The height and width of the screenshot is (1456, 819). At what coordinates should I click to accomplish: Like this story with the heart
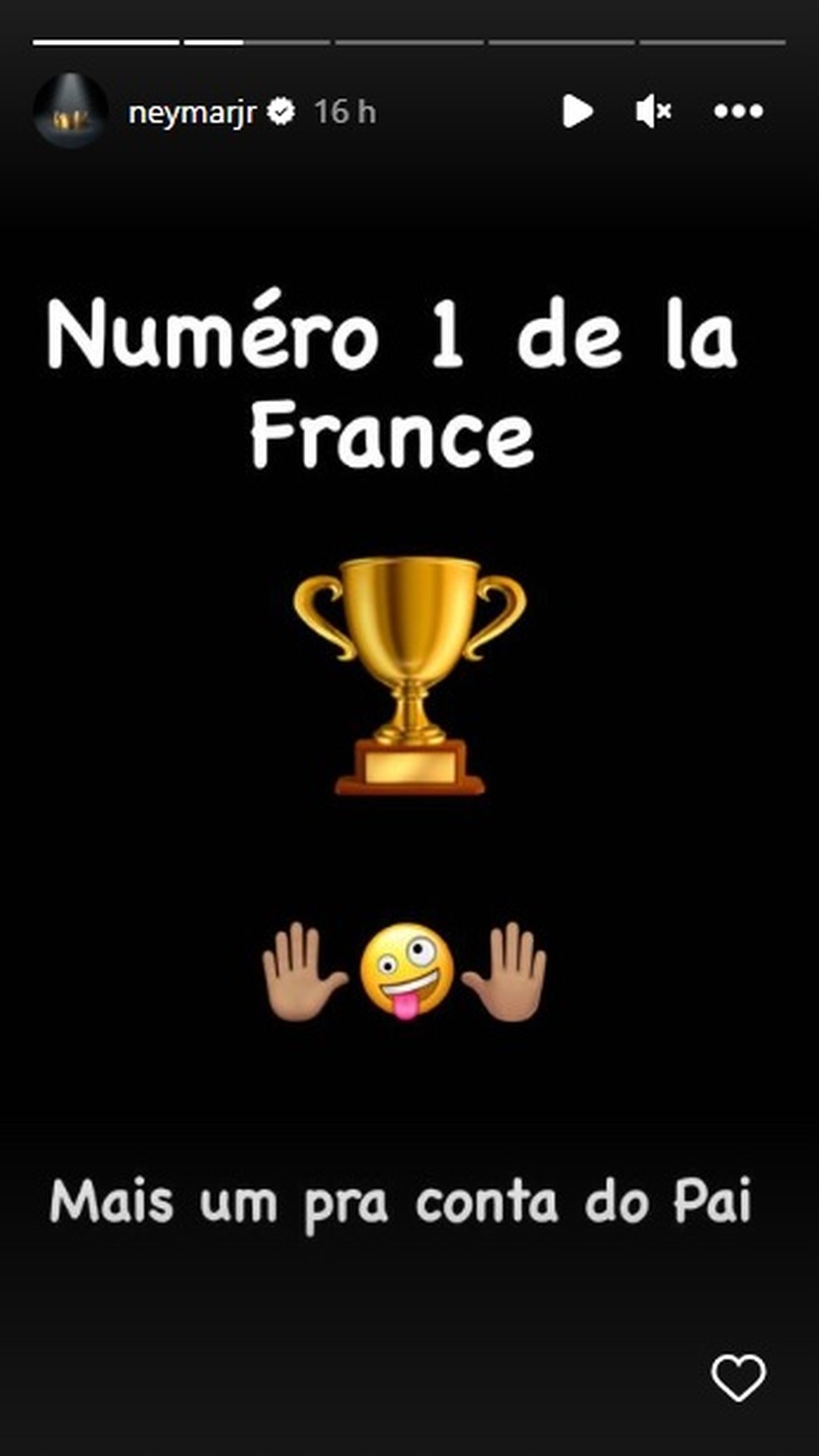click(738, 1377)
